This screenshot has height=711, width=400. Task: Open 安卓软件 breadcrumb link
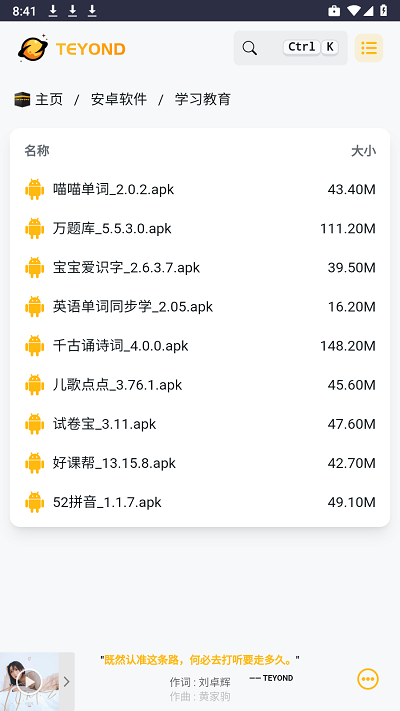119,99
